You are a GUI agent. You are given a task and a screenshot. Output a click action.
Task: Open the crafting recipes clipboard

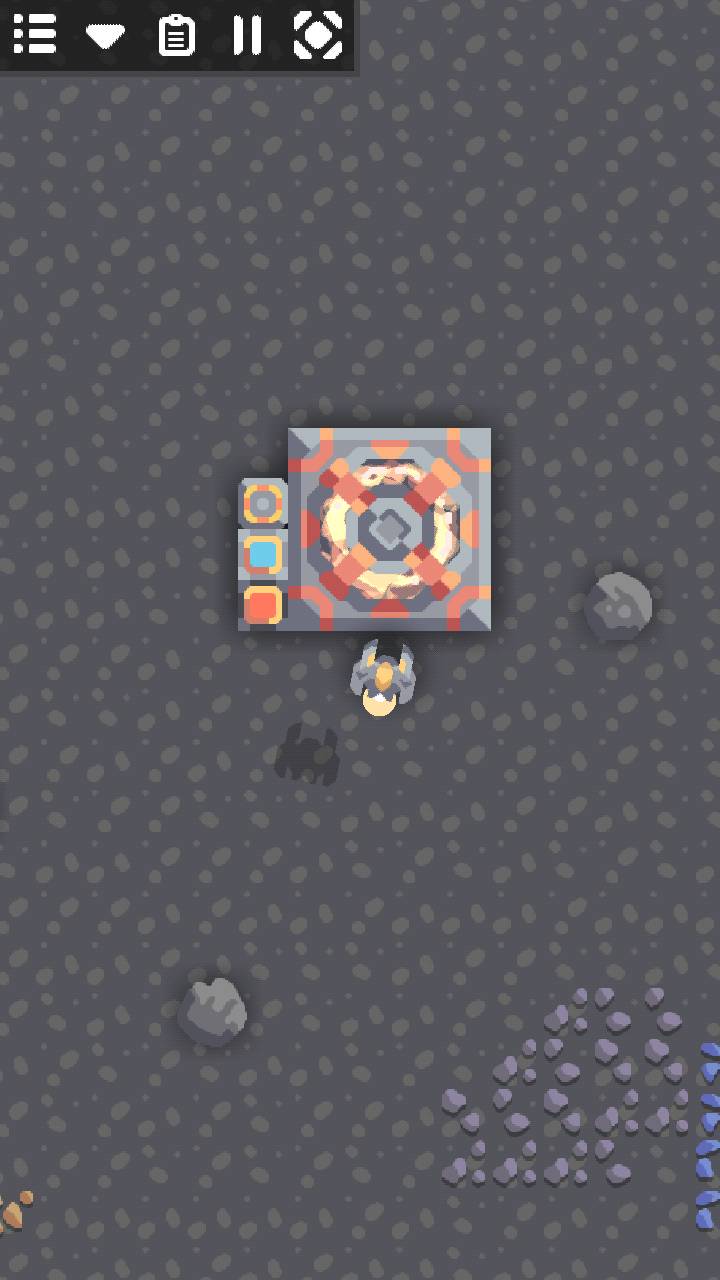coord(177,35)
